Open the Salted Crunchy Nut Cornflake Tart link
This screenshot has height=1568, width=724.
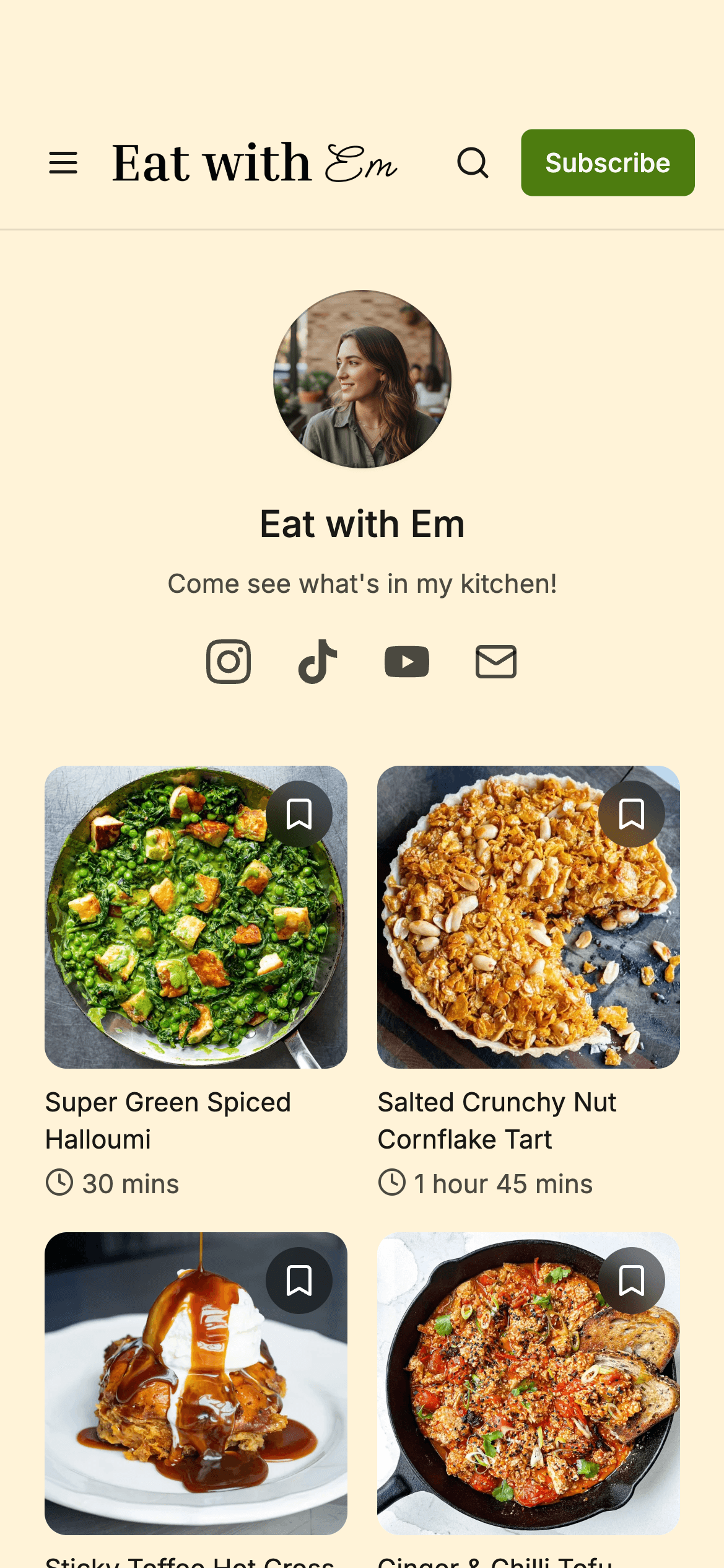[x=497, y=1120]
